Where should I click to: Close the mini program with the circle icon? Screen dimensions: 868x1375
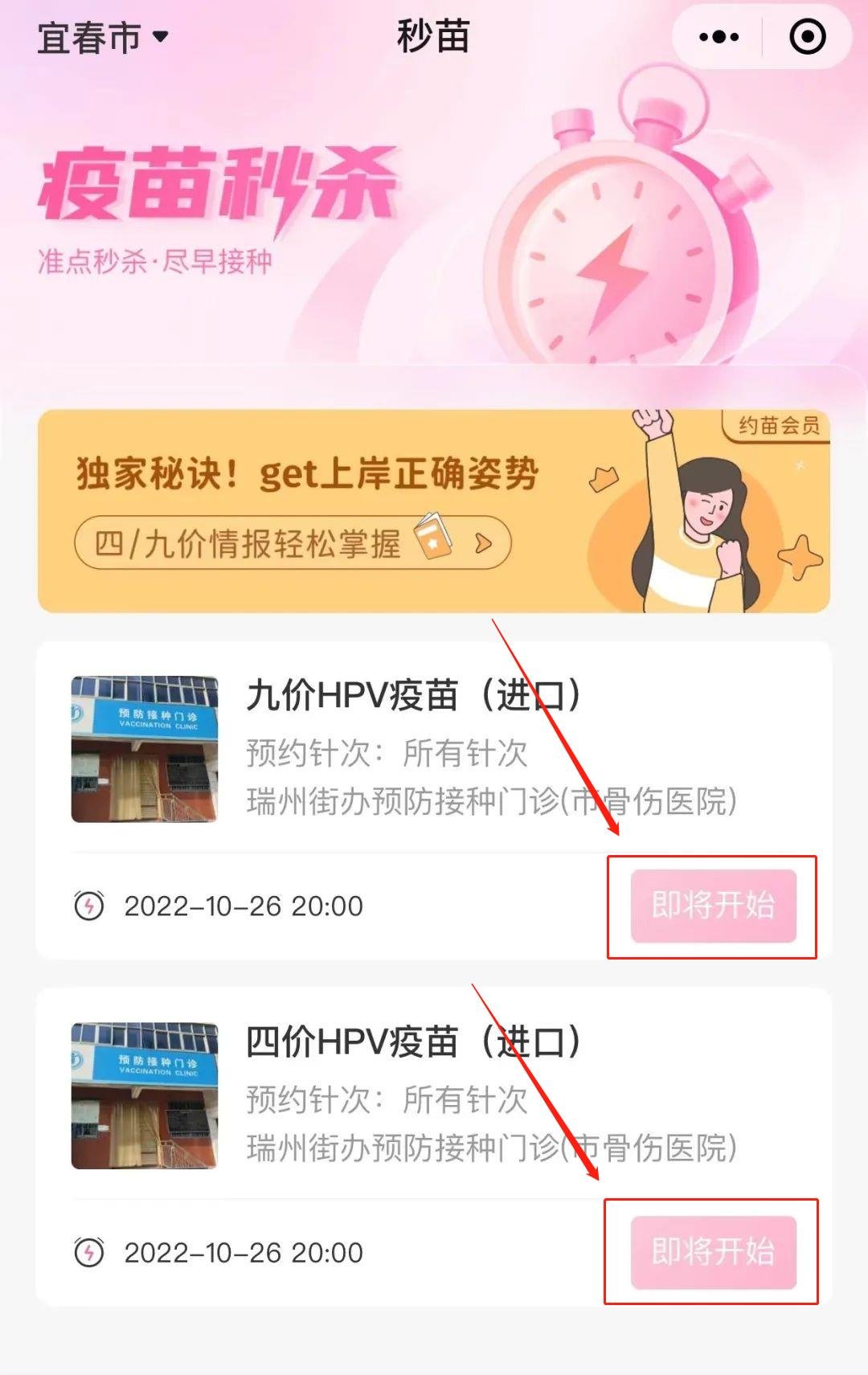pos(807,37)
